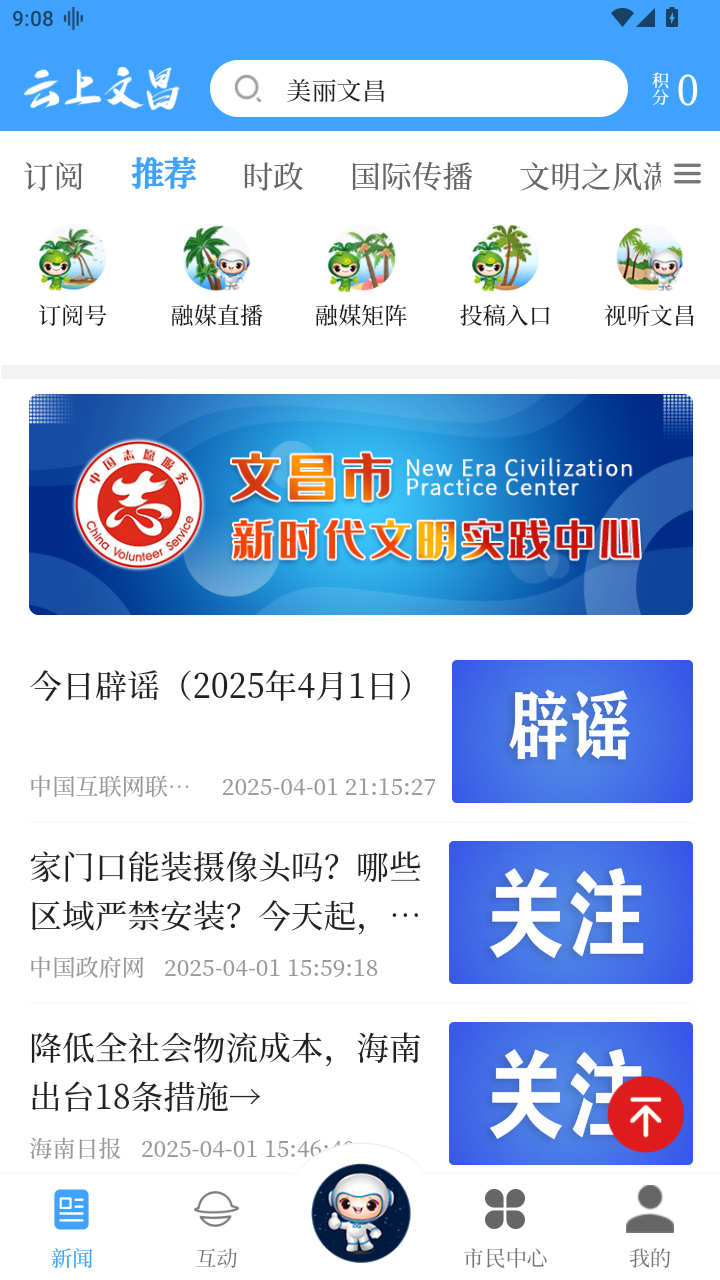Open the 我的 profile tab
The height and width of the screenshot is (1280, 720).
650,1228
